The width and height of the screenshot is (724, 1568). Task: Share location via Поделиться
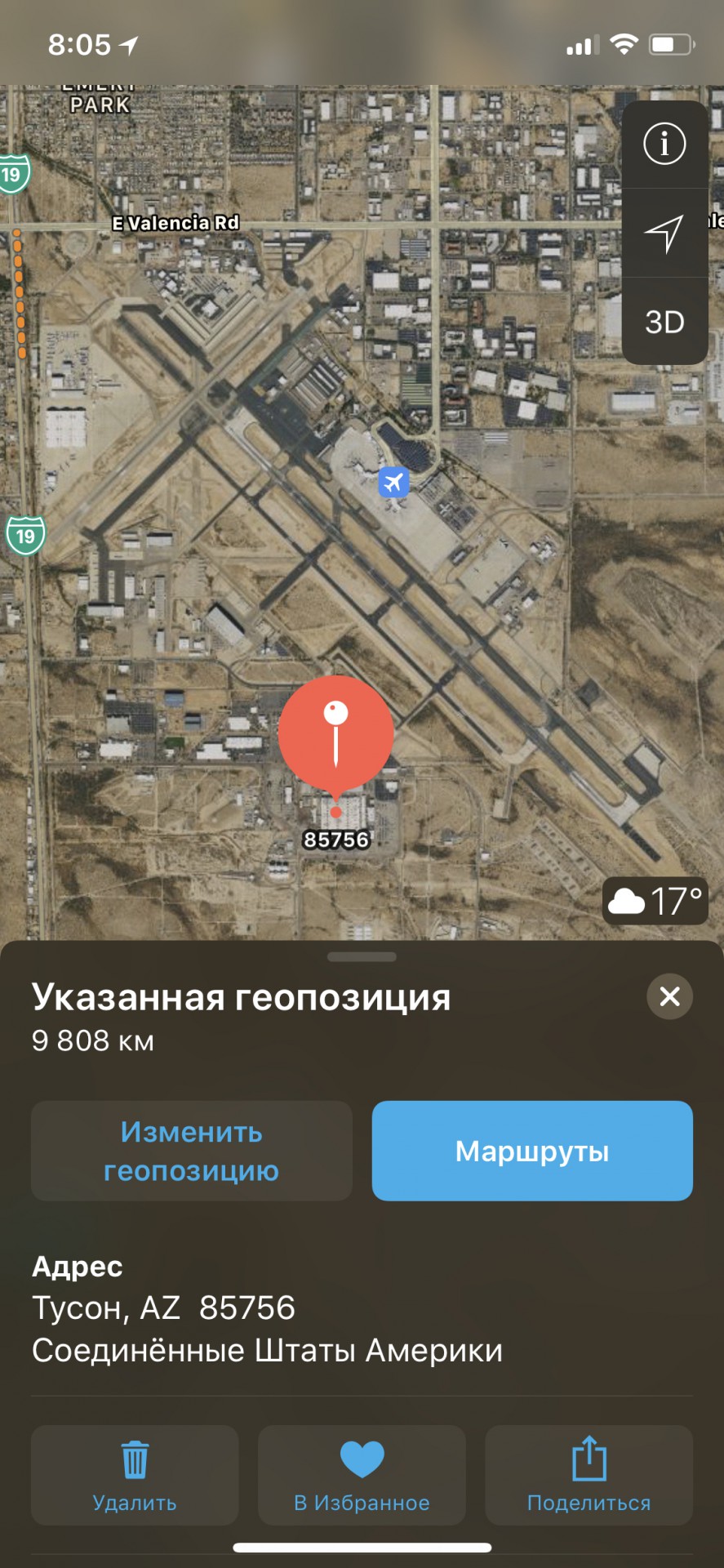589,1475
